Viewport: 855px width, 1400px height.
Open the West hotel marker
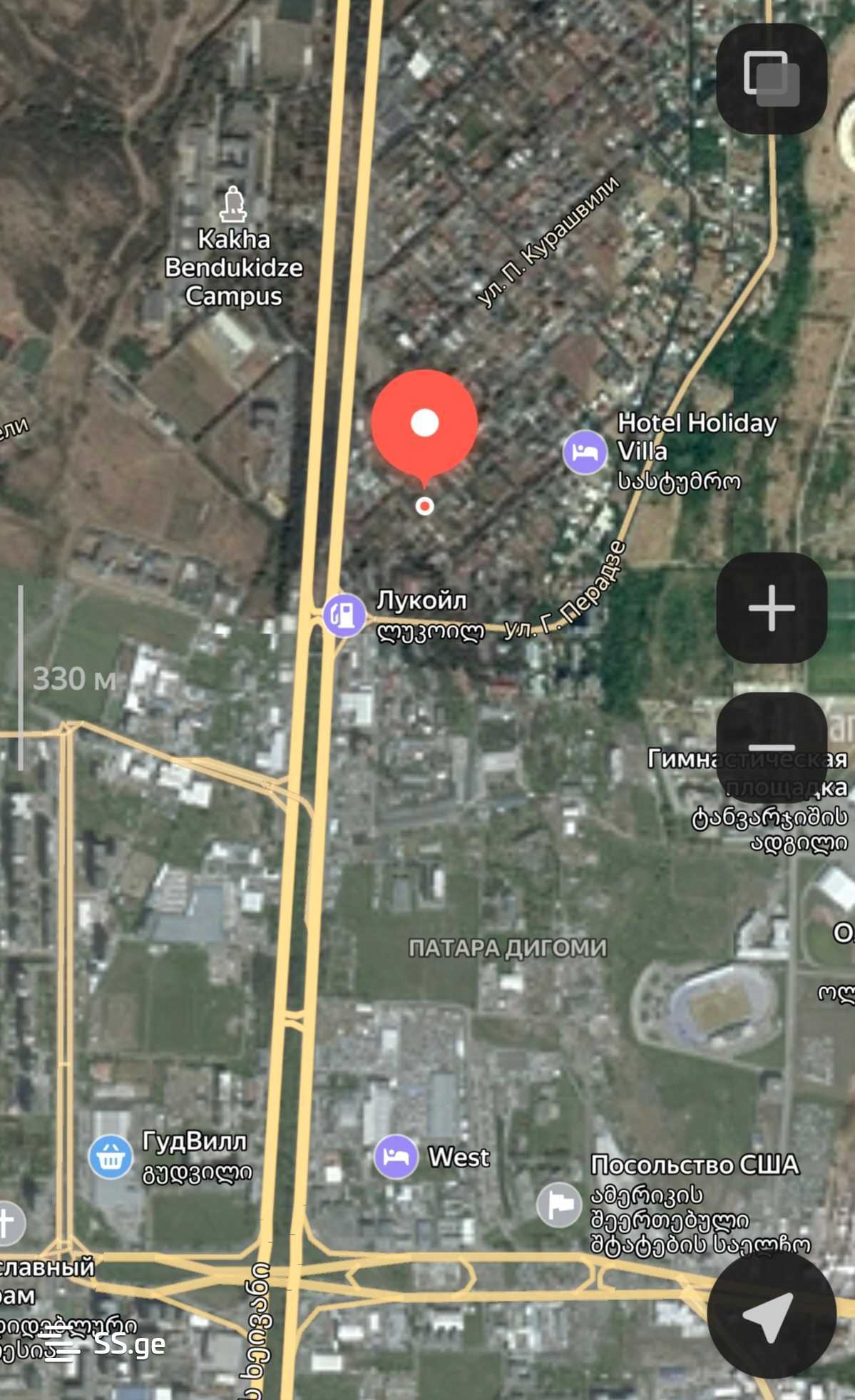point(396,1156)
